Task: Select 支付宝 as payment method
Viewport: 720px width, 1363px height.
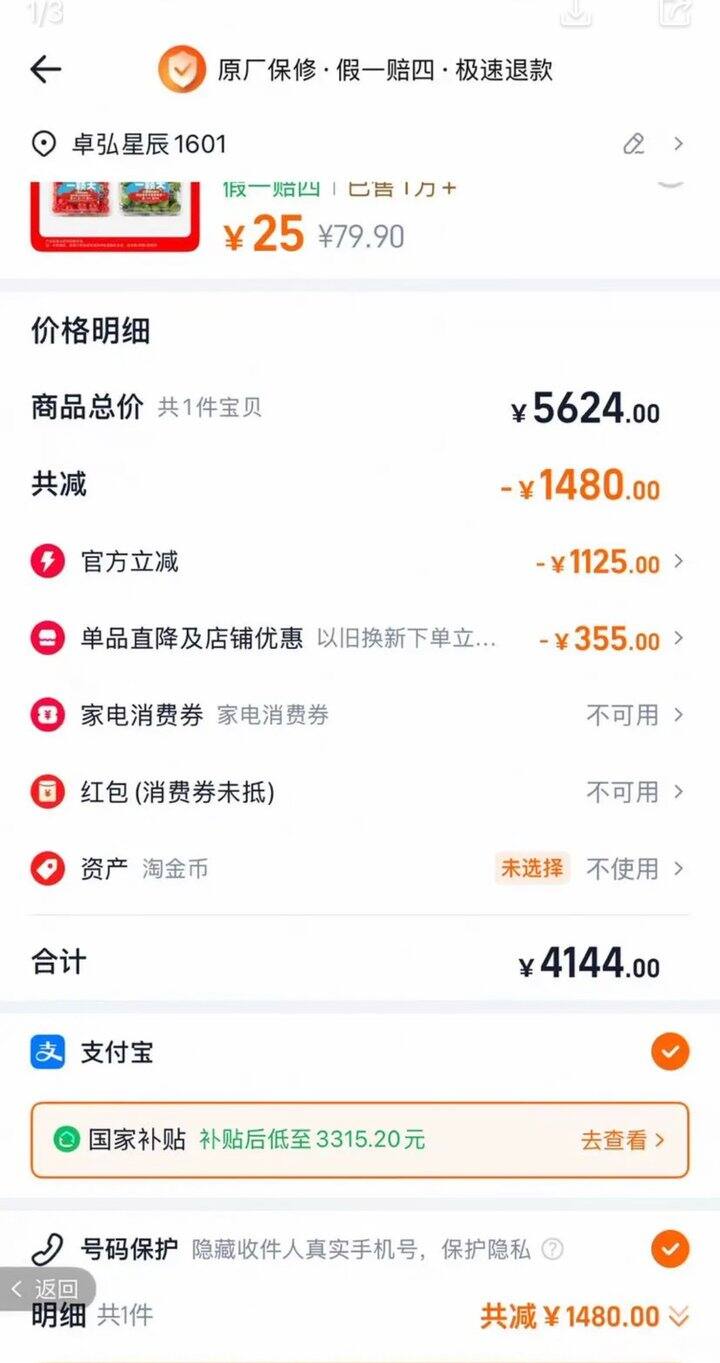Action: click(669, 1052)
